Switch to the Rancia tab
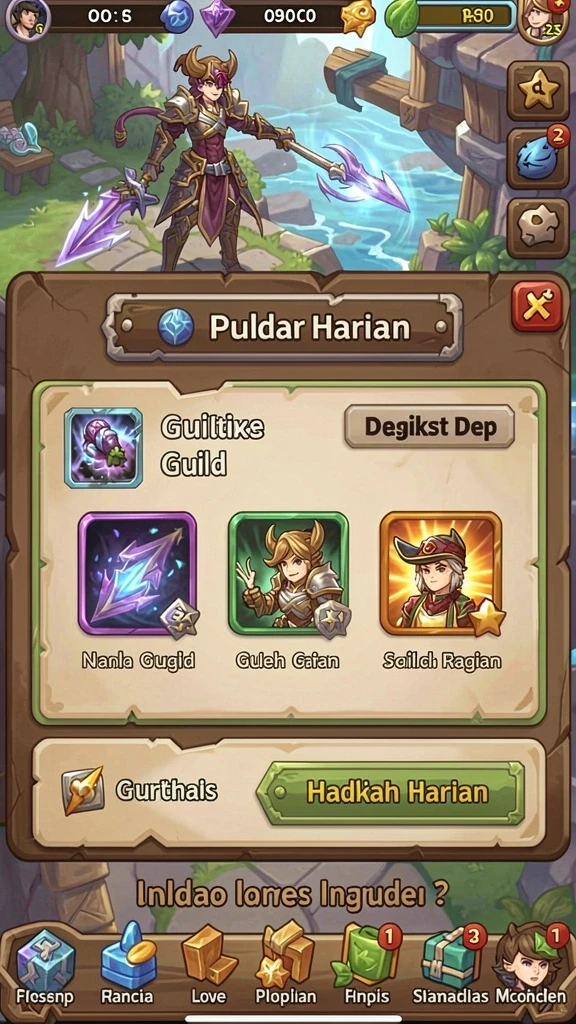576x1024 pixels. 127,968
